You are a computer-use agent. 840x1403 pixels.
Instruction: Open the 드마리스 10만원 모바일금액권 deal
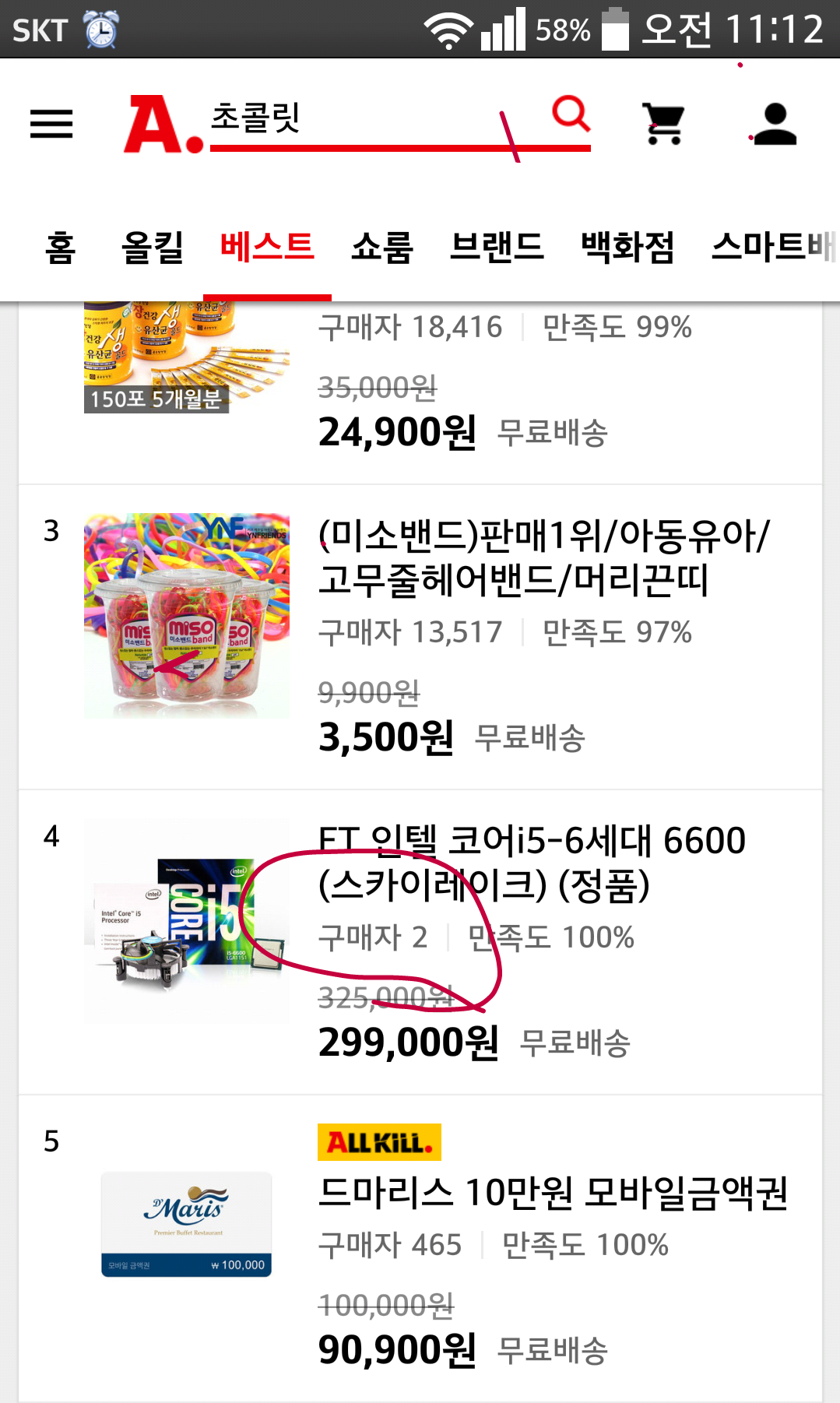553,1193
